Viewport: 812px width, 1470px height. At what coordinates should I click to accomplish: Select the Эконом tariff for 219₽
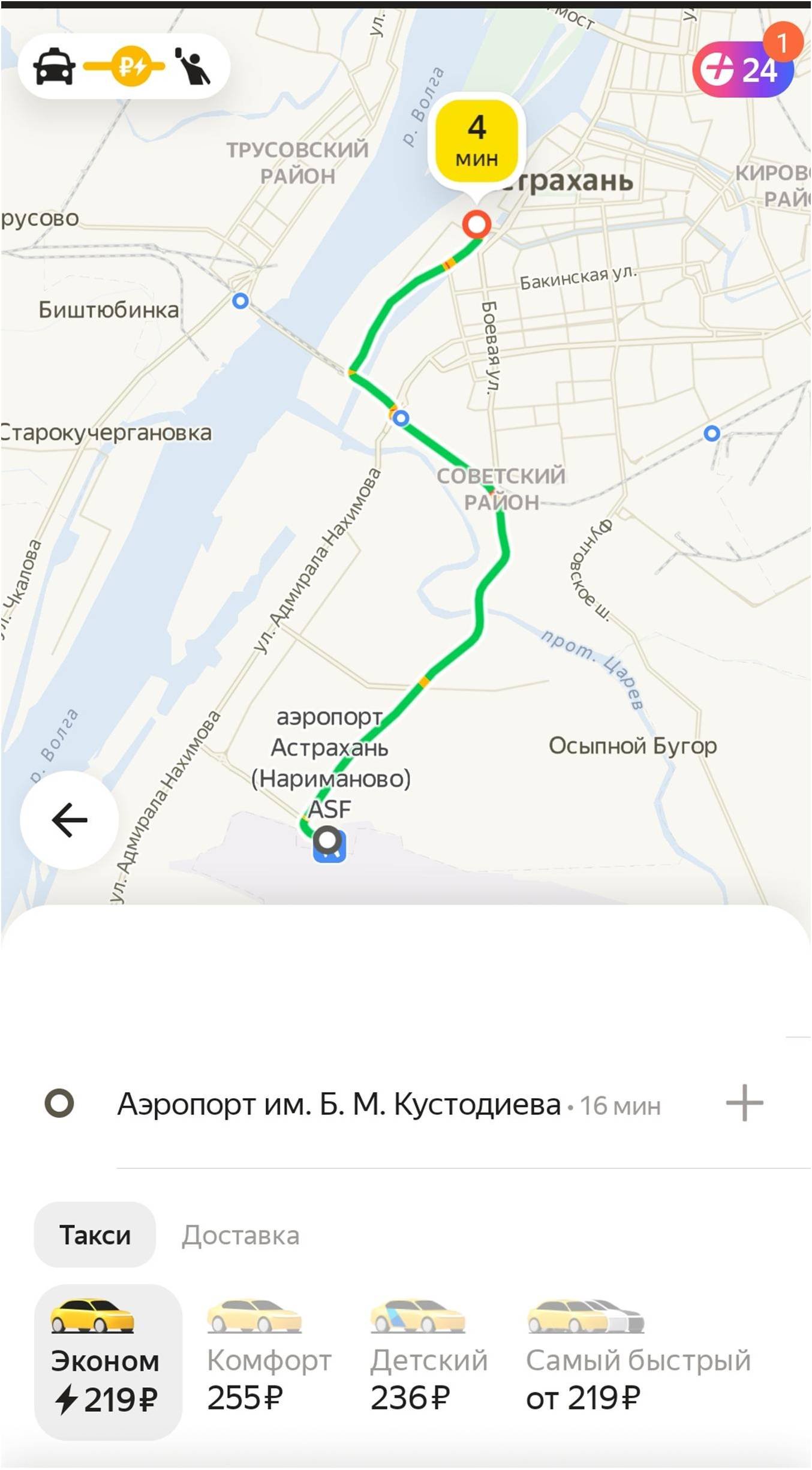click(x=108, y=1362)
